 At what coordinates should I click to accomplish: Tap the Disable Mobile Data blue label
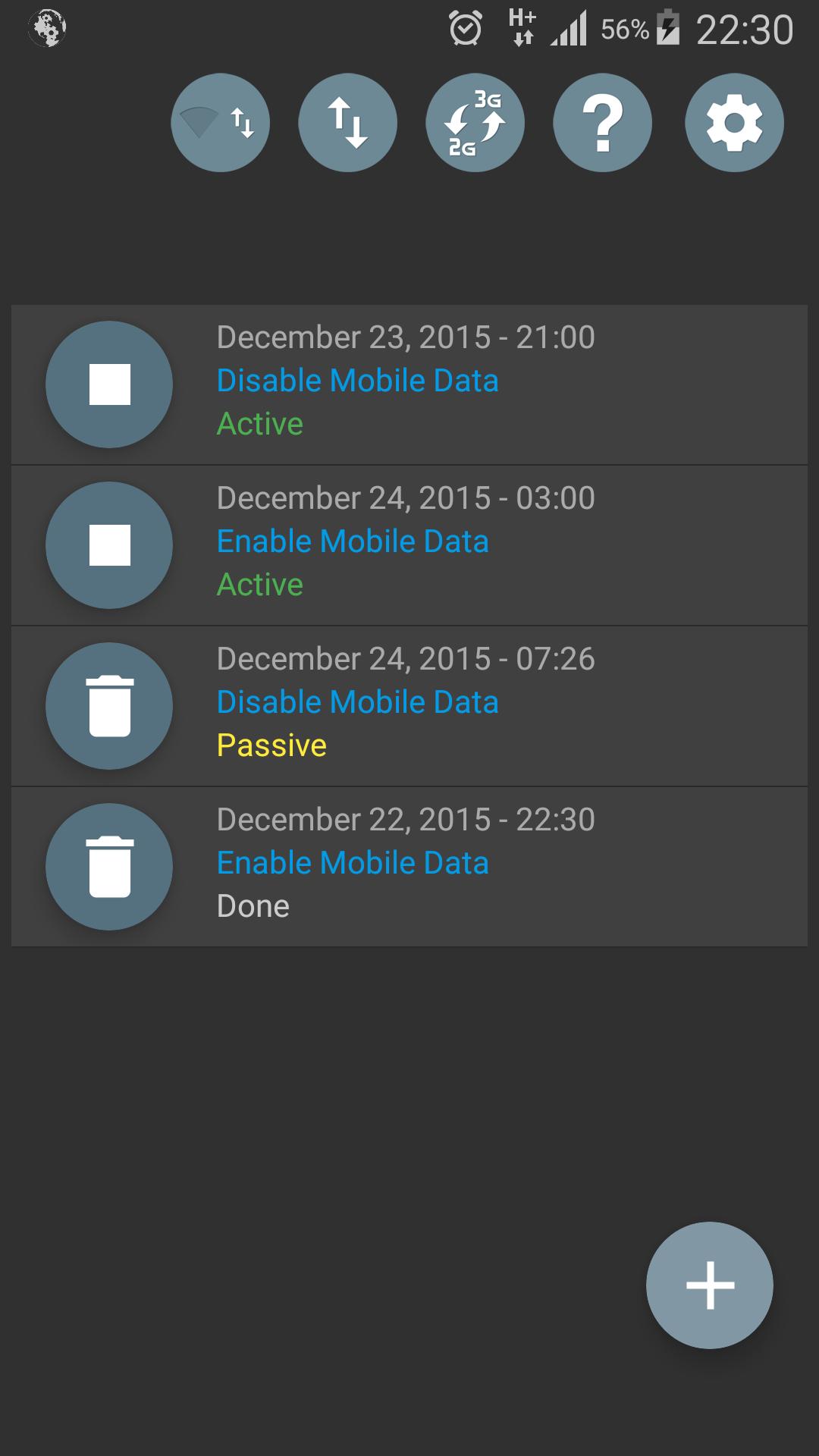click(358, 380)
